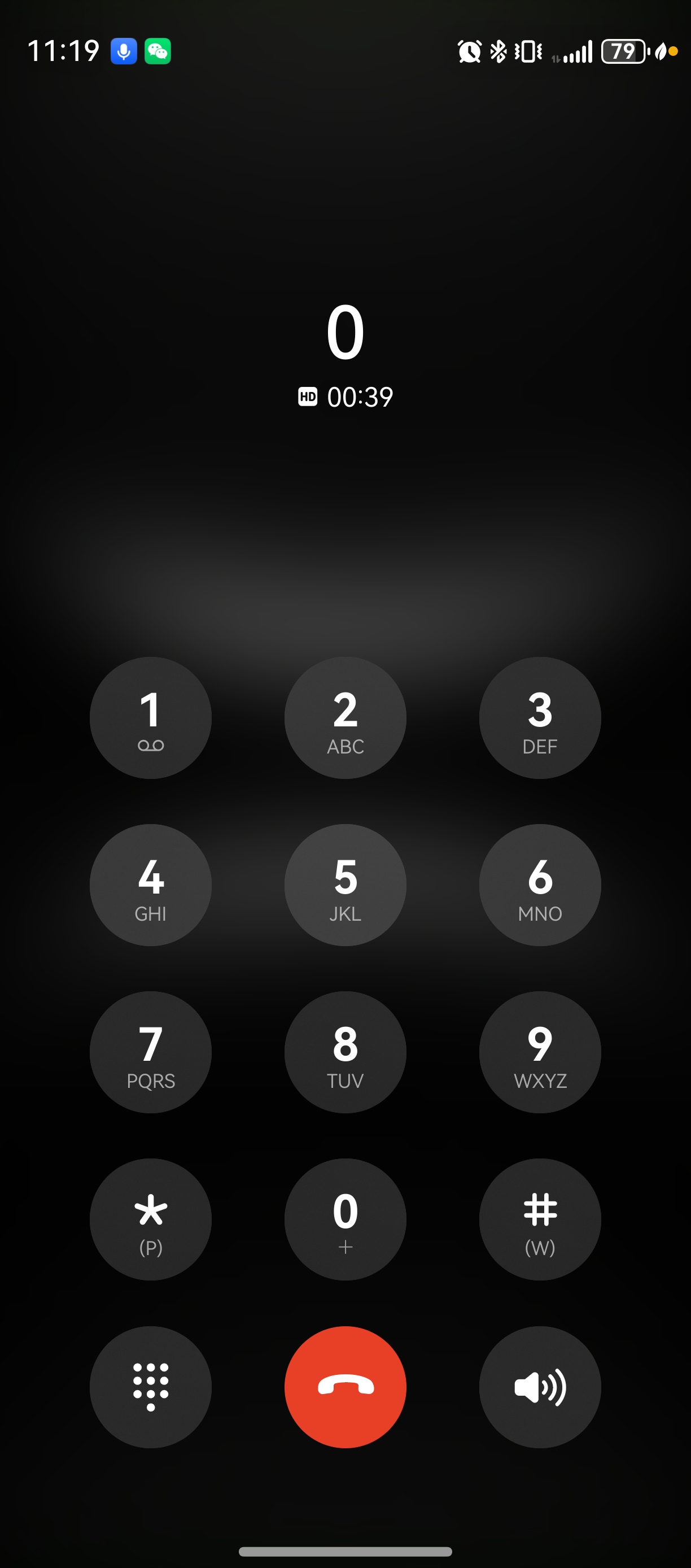Tap the 6 MNO key
This screenshot has width=691, height=1568.
(540, 885)
